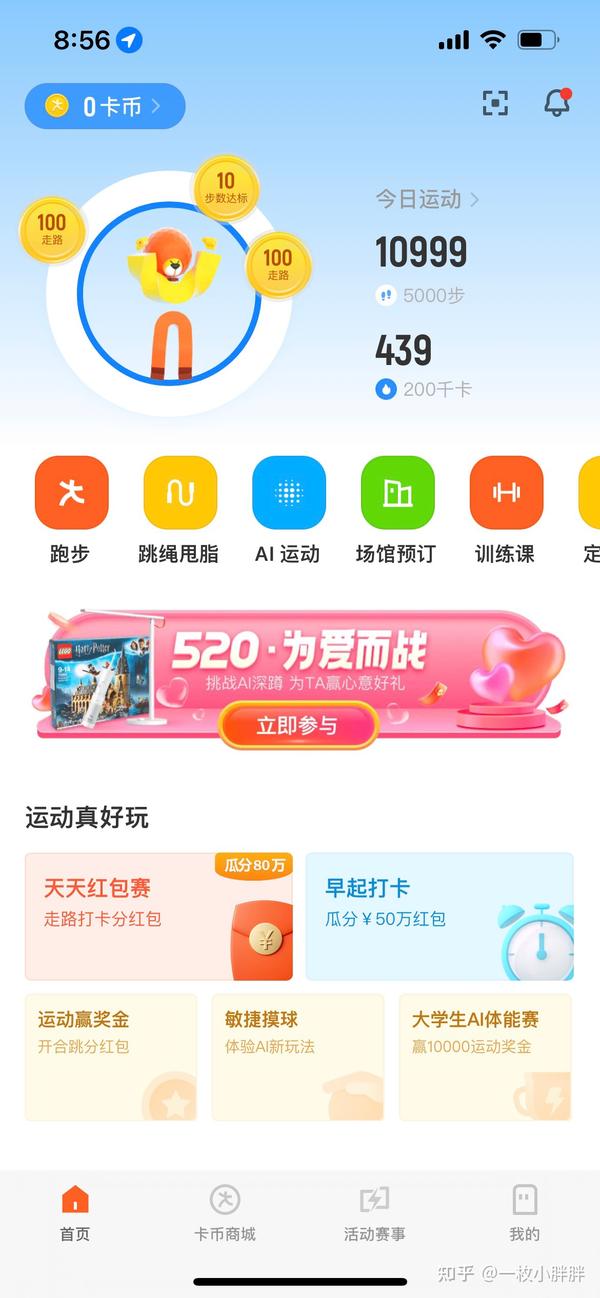Tap 立即参与 on the 520 banner

coord(298,726)
